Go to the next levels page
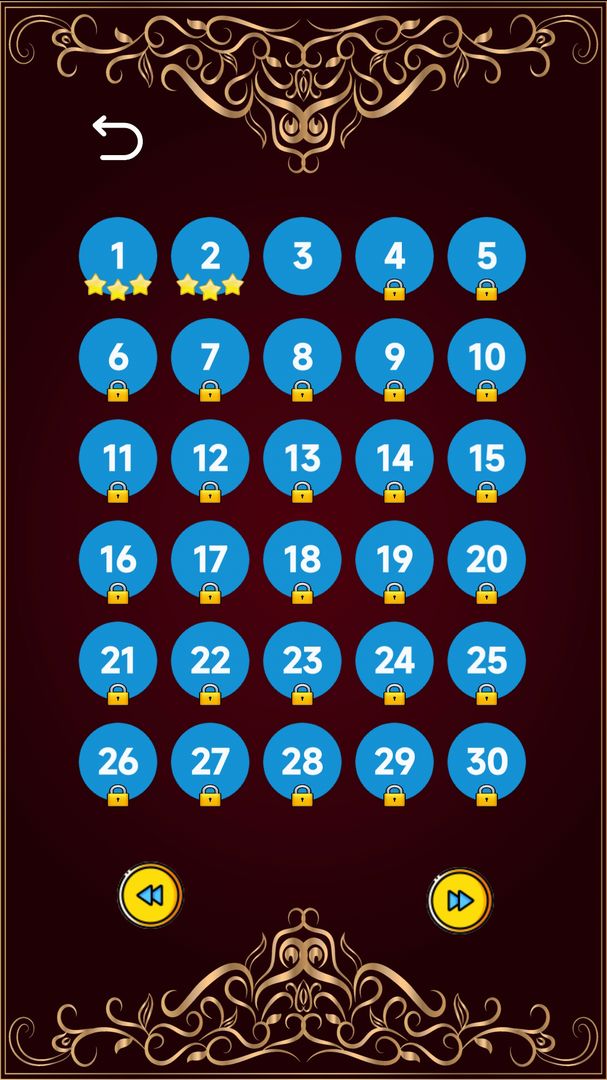The image size is (607, 1080). pyautogui.click(x=460, y=900)
